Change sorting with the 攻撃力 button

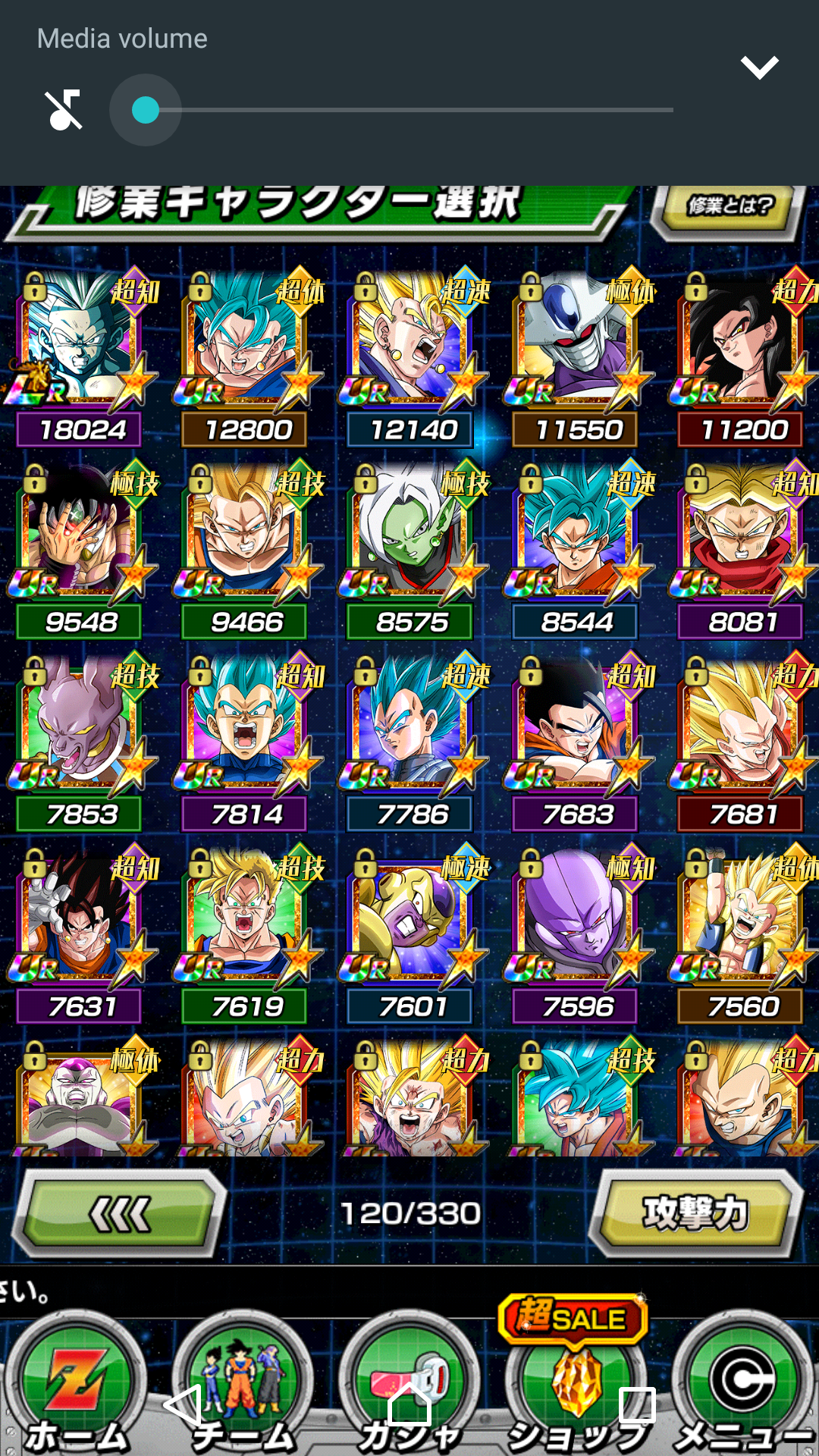coord(695,1213)
